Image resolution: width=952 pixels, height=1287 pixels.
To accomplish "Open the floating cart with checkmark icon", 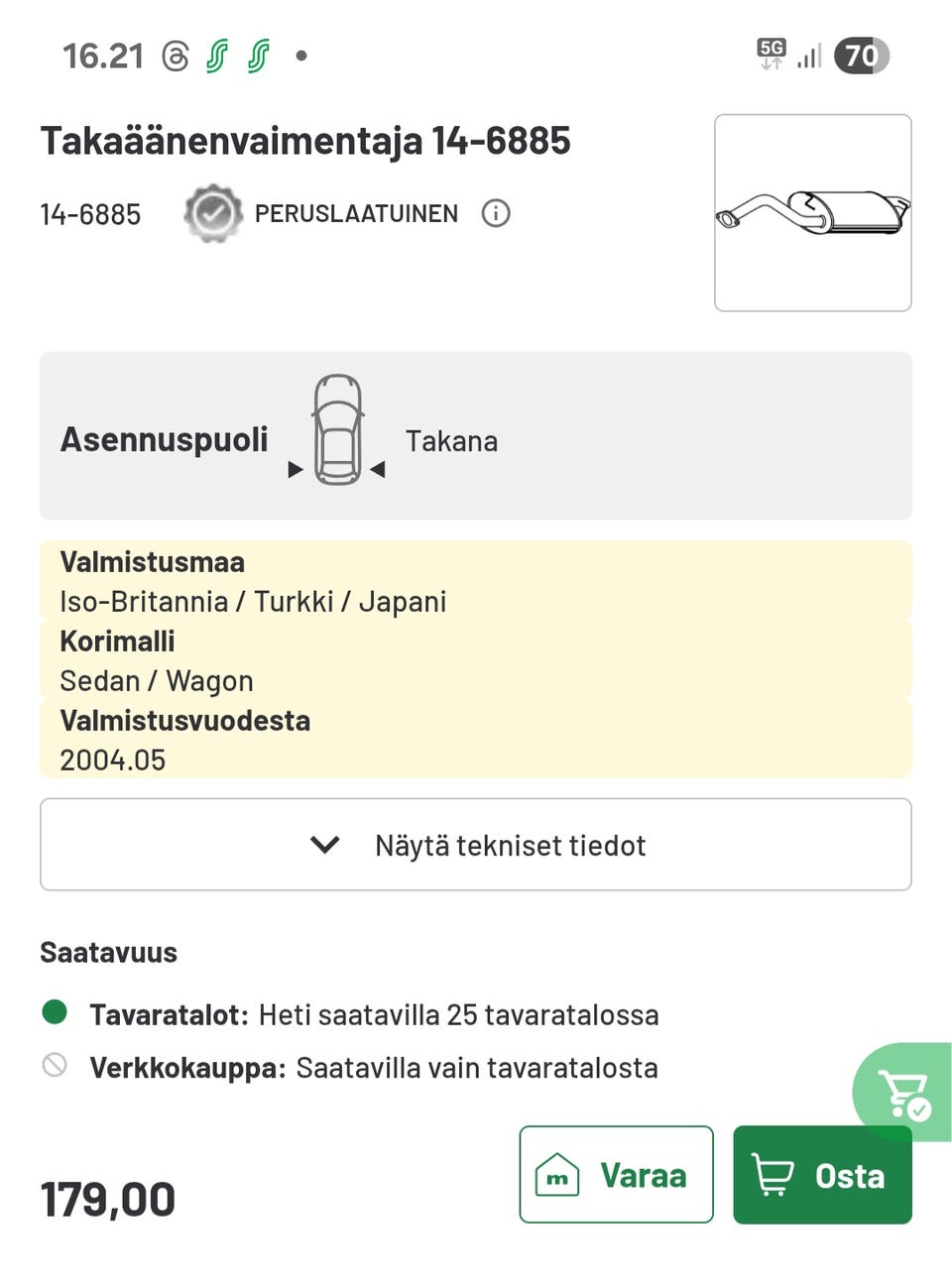I will 903,1092.
